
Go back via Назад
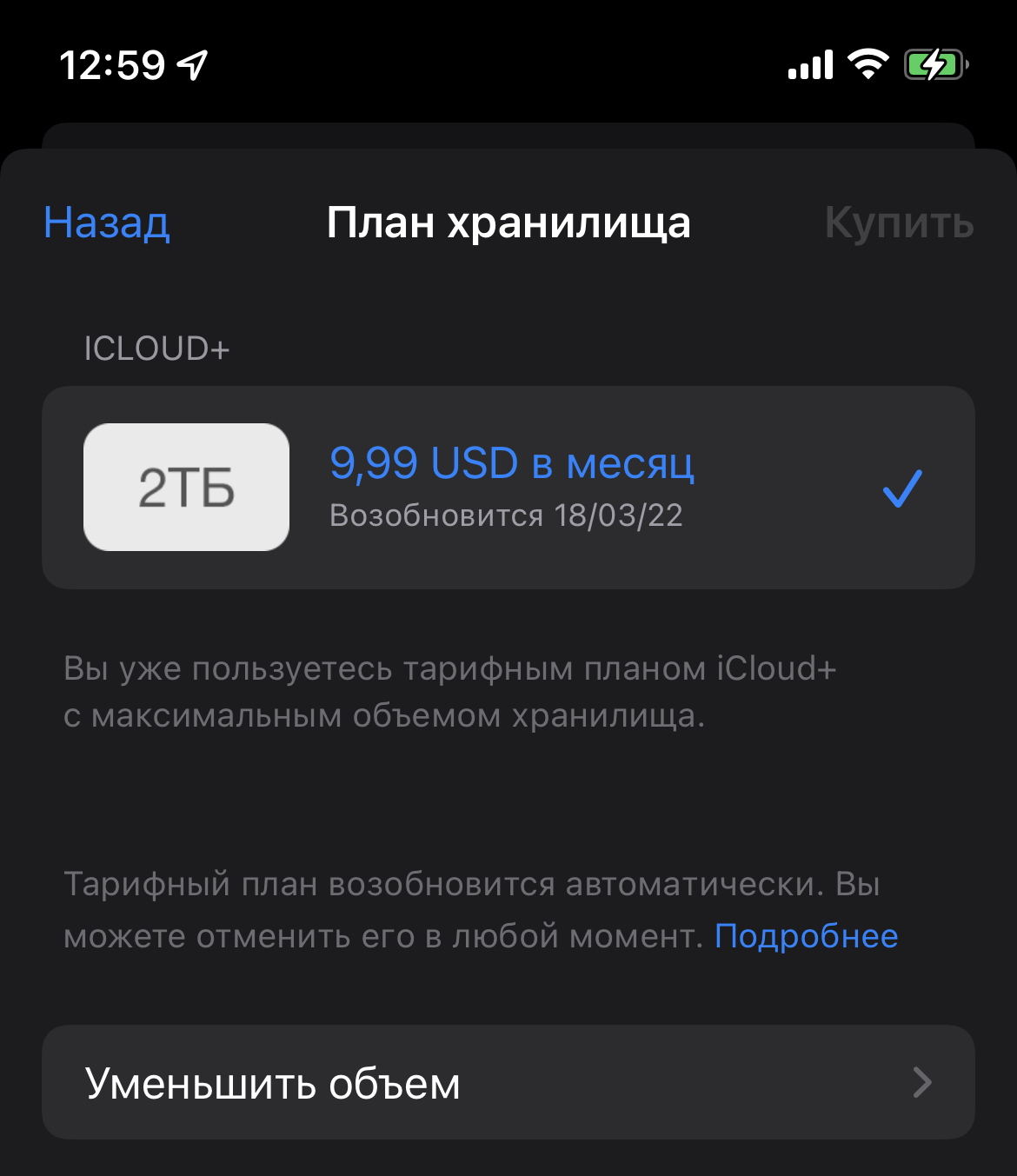(x=107, y=223)
